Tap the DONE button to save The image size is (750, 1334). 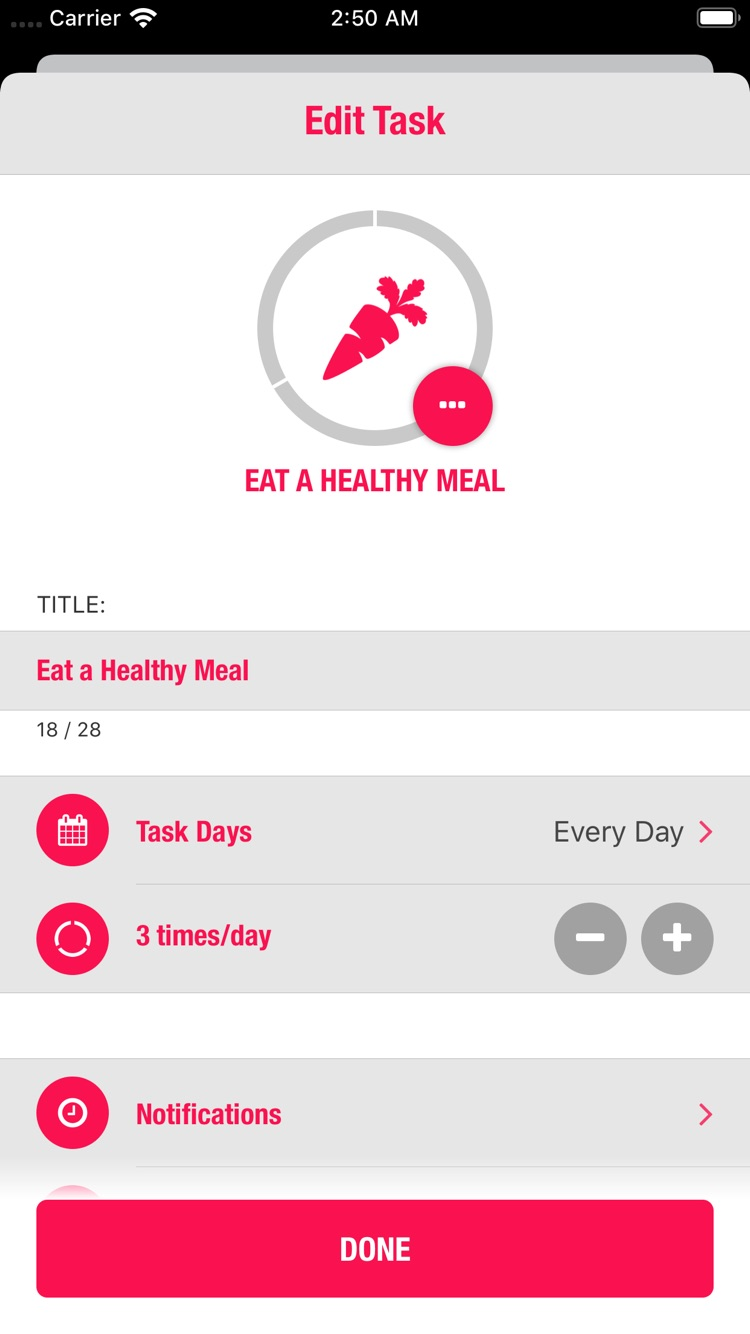375,1248
